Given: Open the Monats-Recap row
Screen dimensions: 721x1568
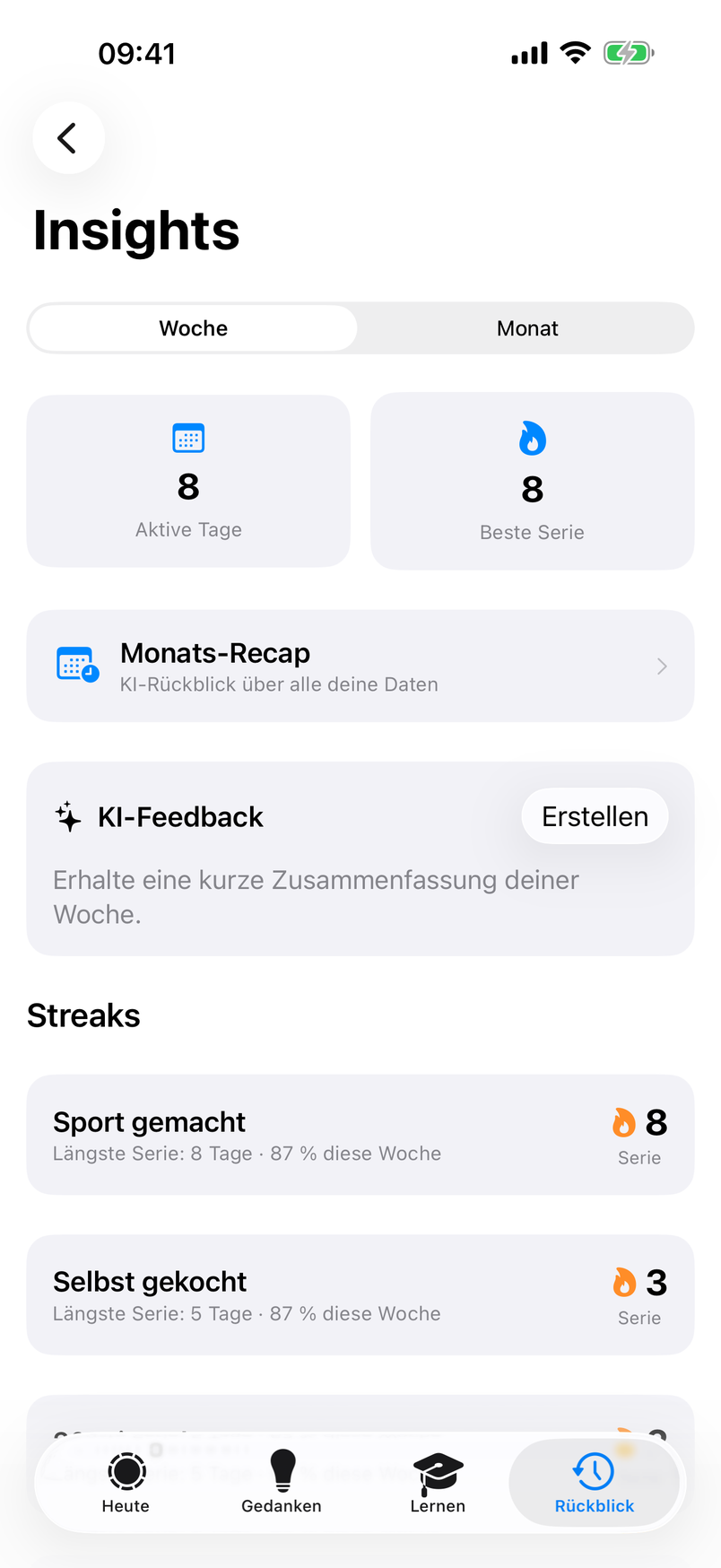Looking at the screenshot, I should point(360,666).
